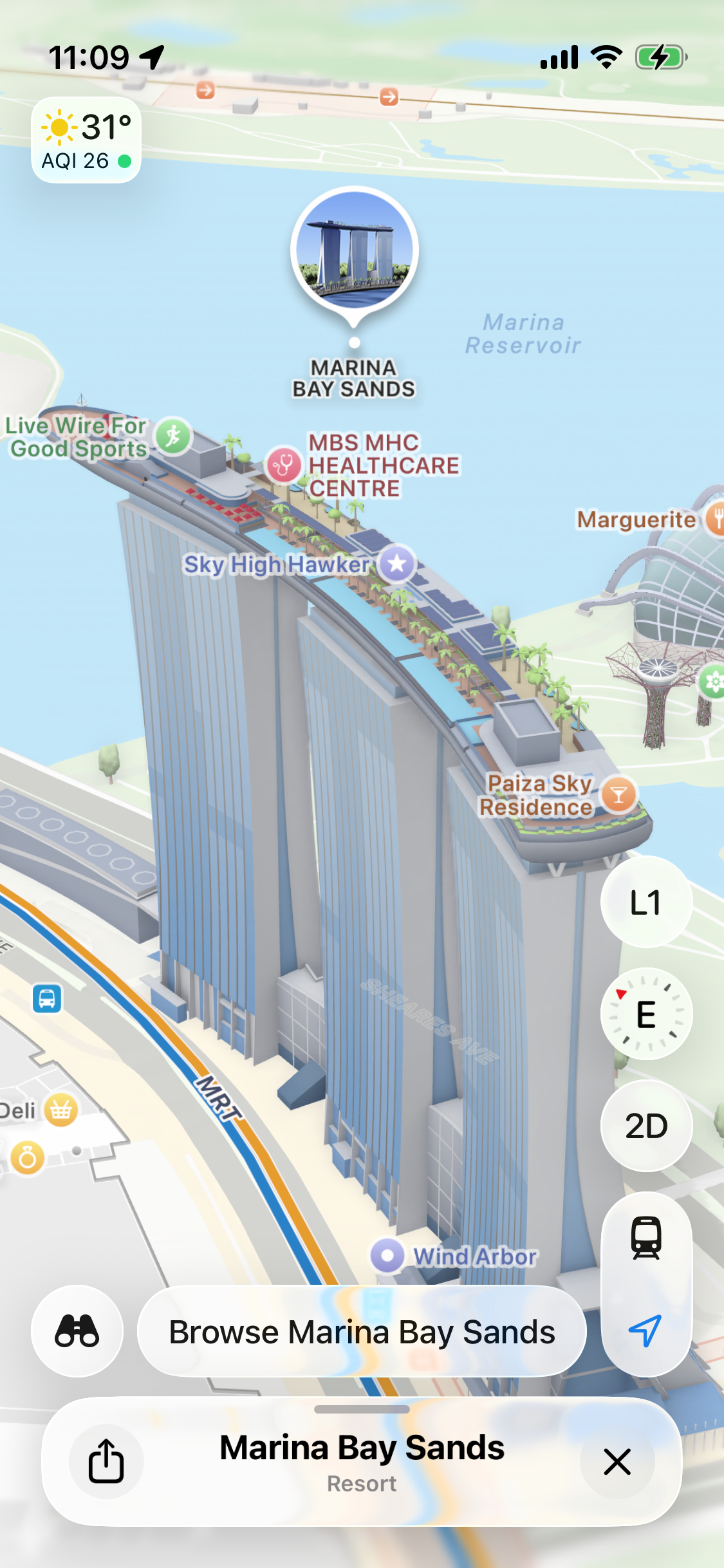Viewport: 724px width, 1568px height.
Task: Switch the map to 2D view
Action: tap(646, 1126)
